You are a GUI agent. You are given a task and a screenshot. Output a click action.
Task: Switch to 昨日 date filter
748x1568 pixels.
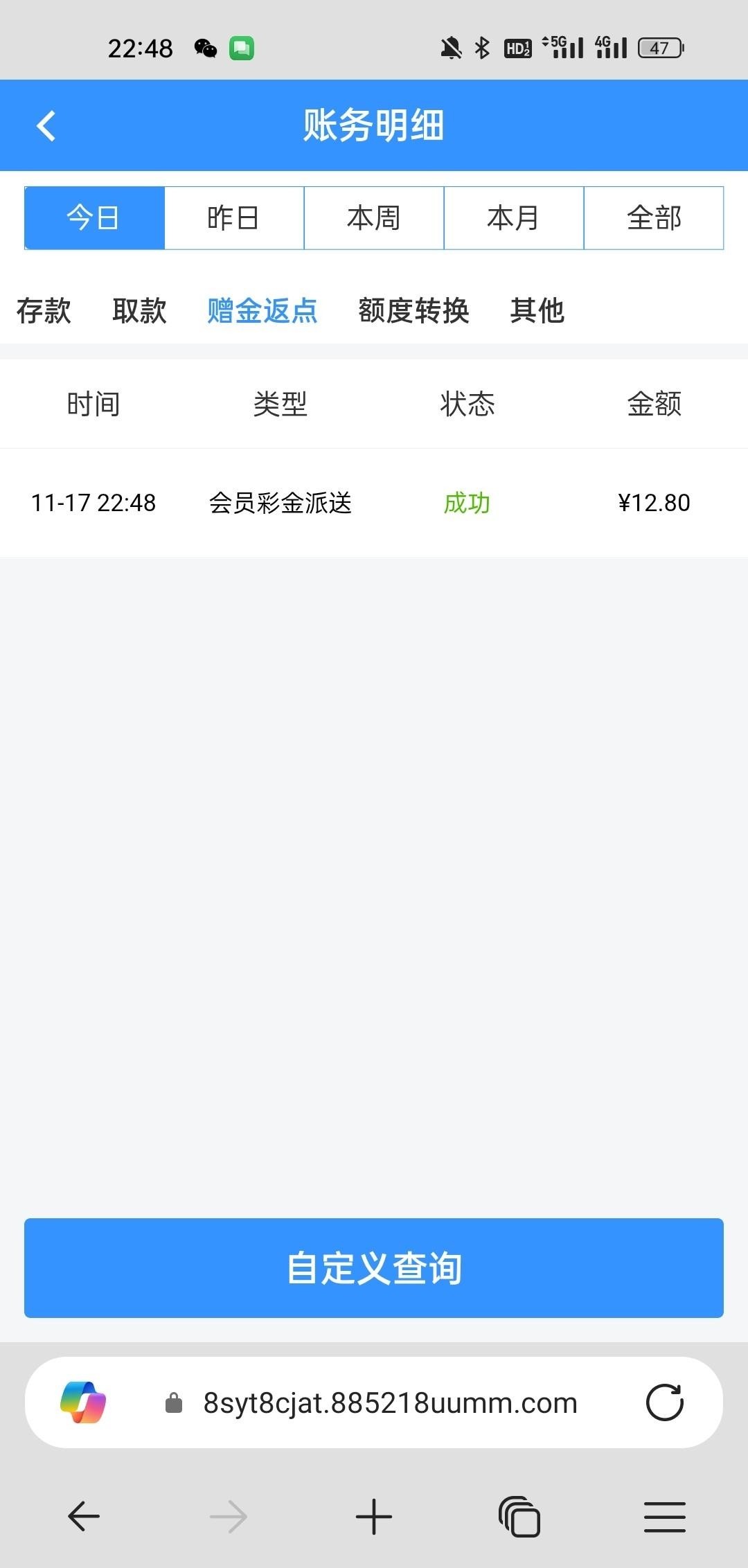click(234, 217)
